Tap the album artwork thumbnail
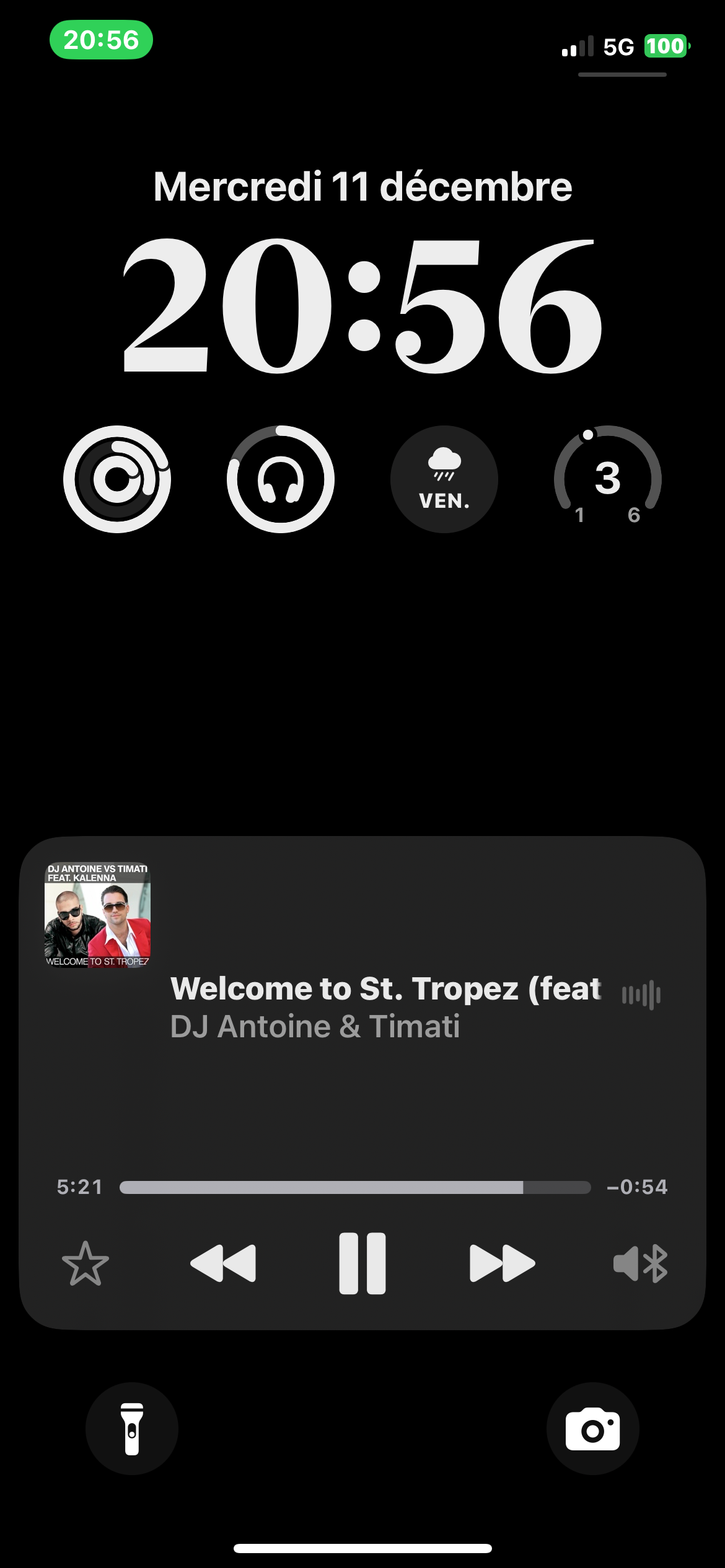 (x=97, y=915)
